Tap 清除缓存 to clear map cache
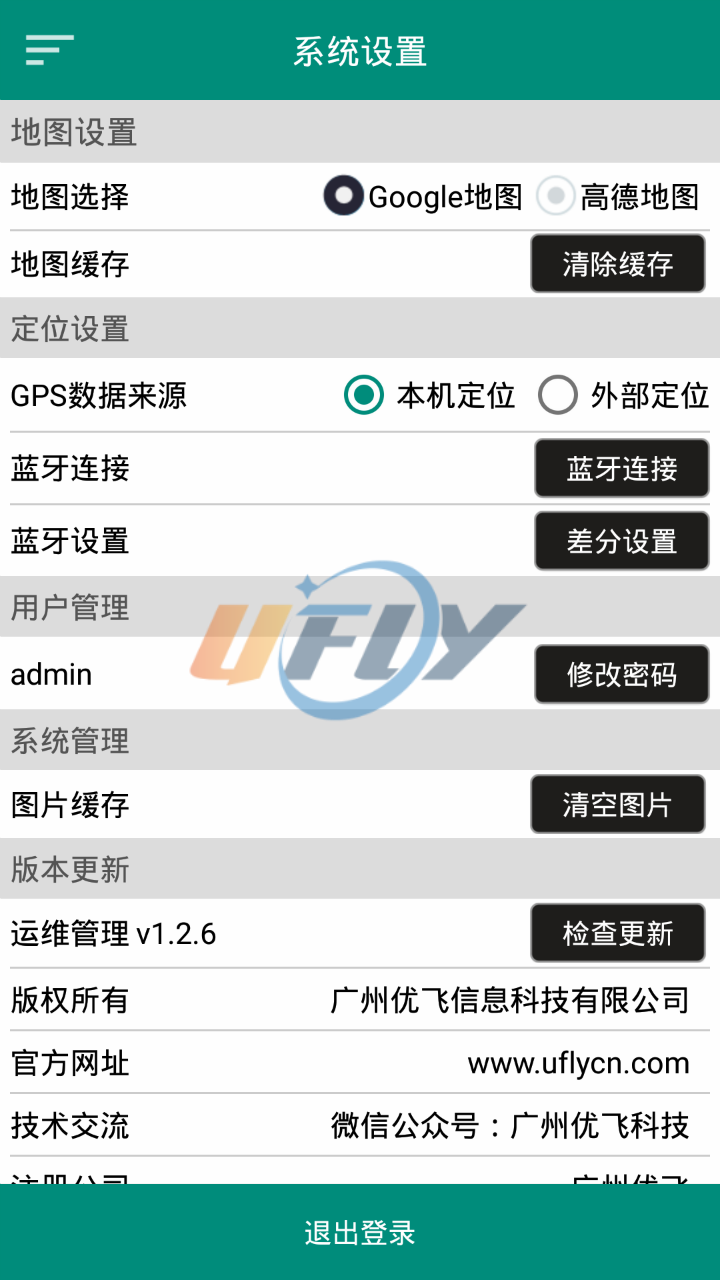 click(617, 264)
